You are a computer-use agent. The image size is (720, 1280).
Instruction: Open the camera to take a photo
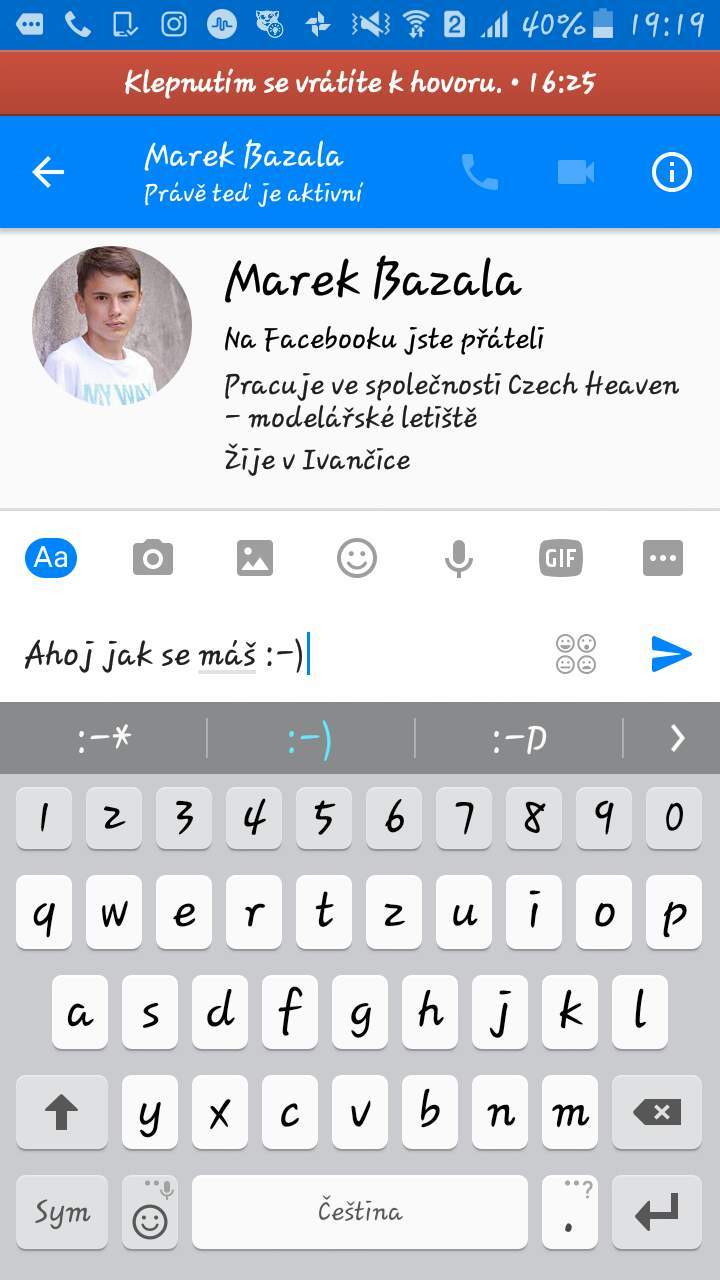pyautogui.click(x=153, y=558)
